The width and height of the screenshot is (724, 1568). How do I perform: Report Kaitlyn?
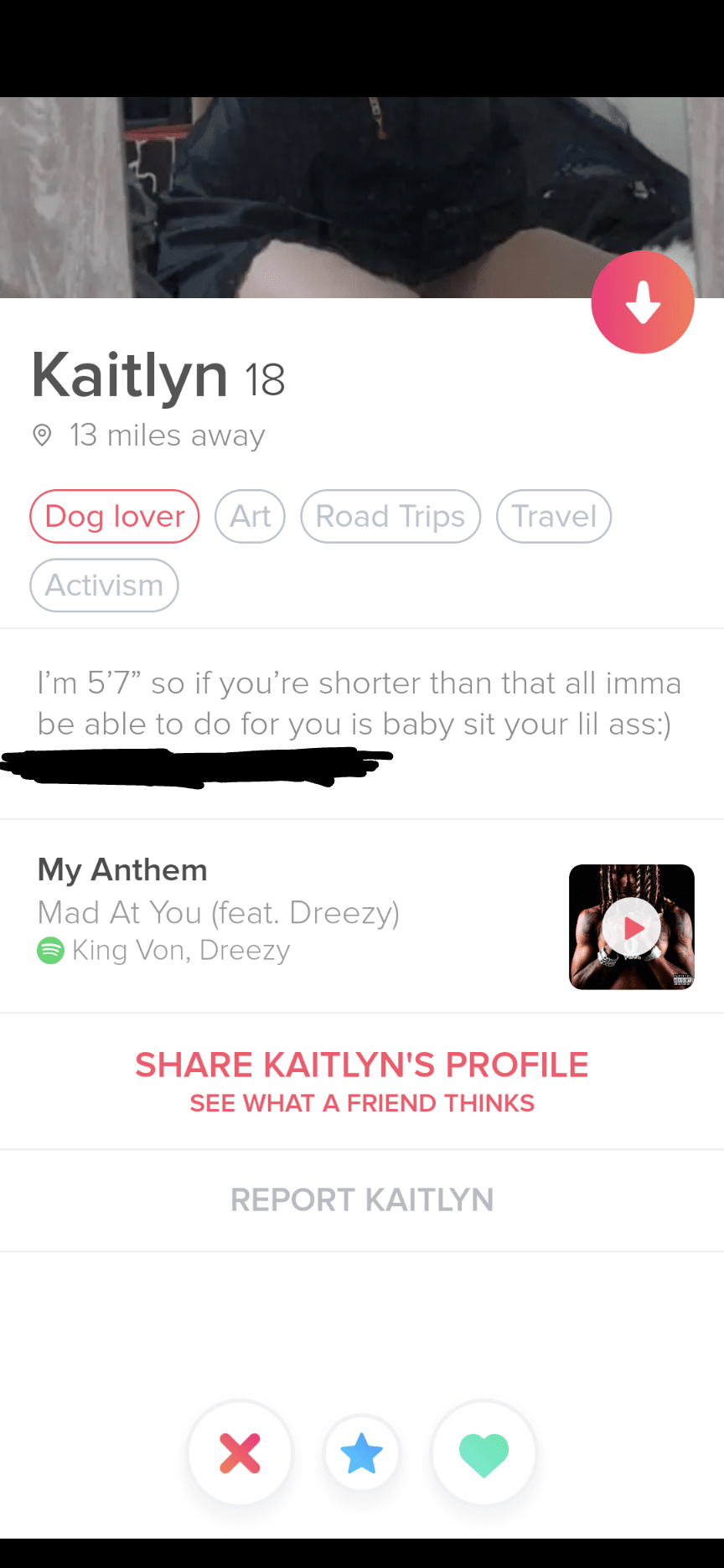pos(362,1200)
